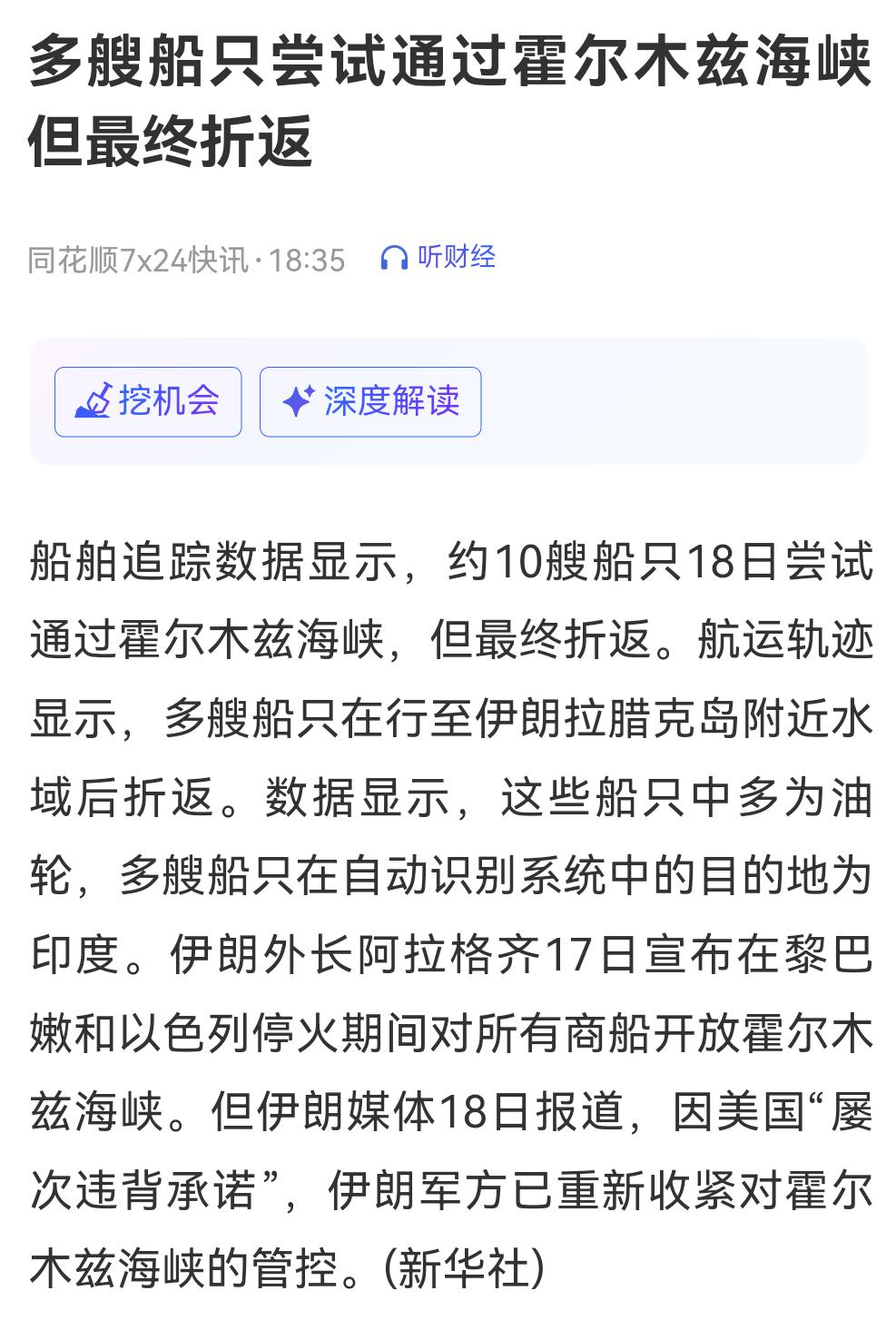Select the rounded action card containing both buttons

[448, 399]
